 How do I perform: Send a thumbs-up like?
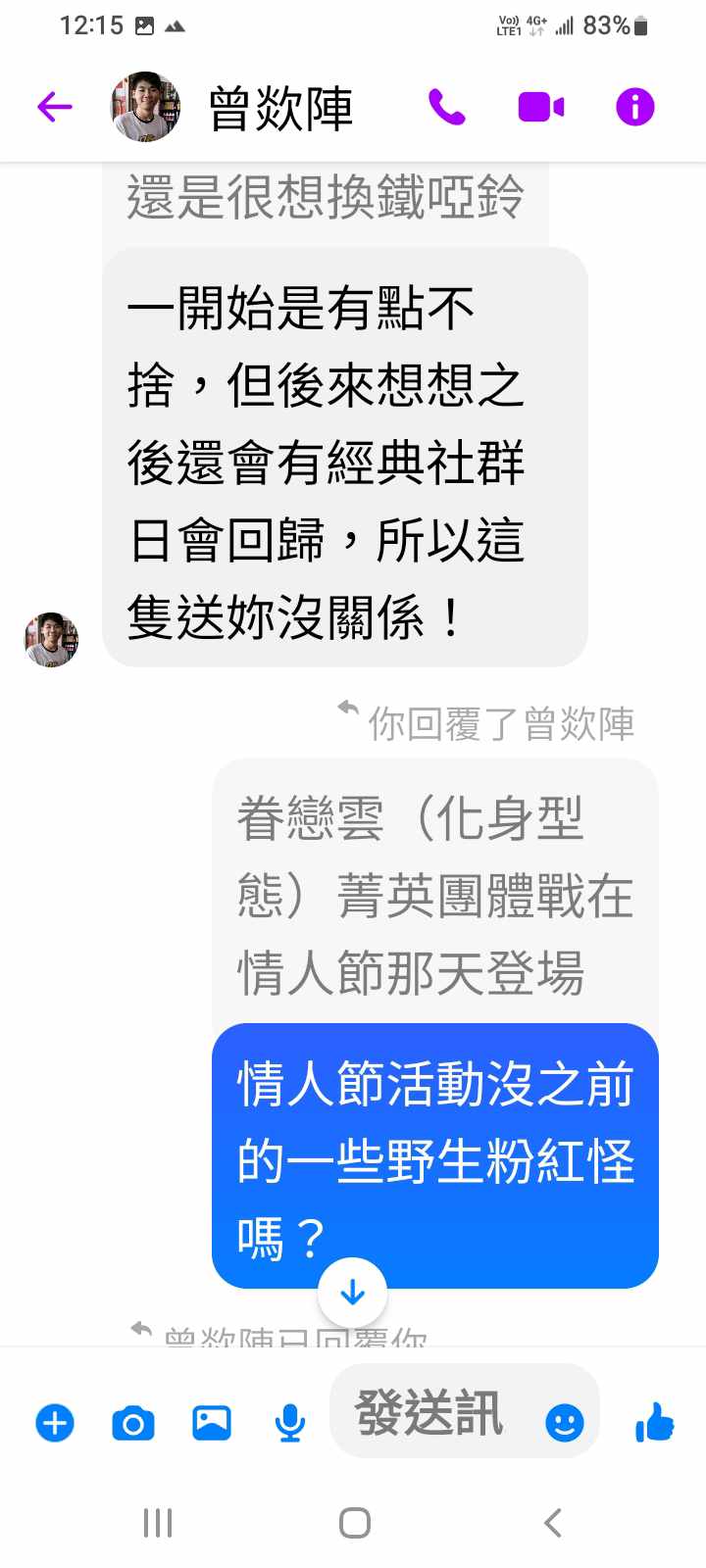coord(654,1422)
